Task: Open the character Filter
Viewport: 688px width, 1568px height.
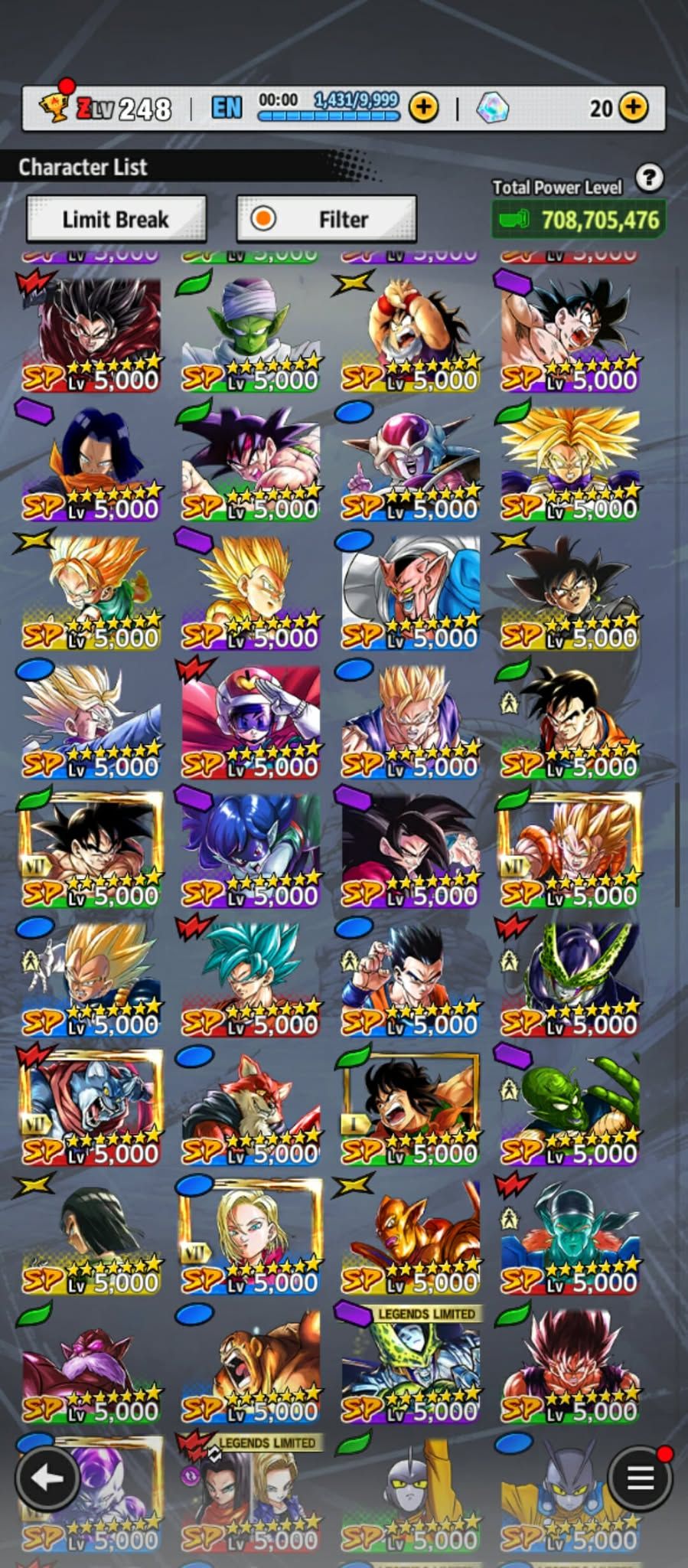Action: click(327, 219)
